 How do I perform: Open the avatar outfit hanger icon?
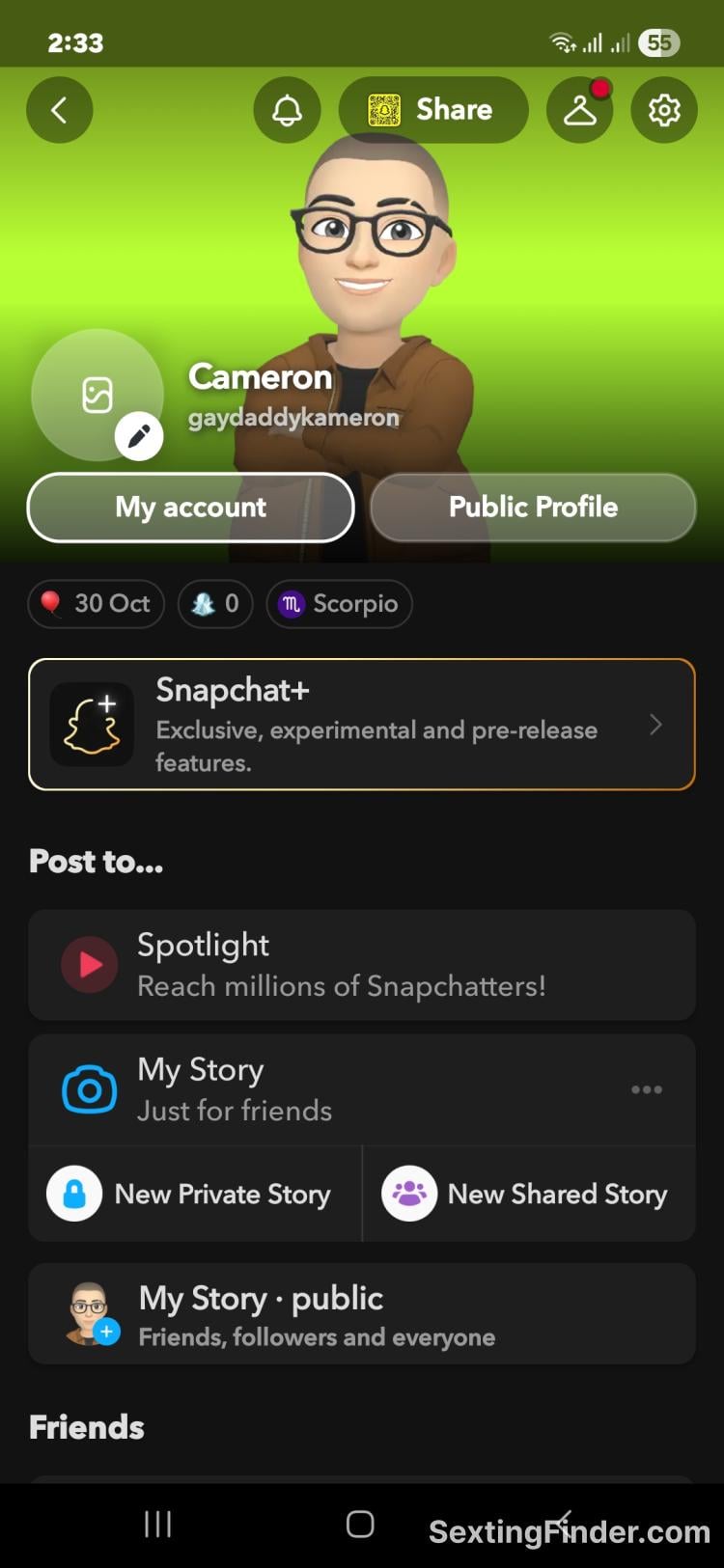coord(579,110)
